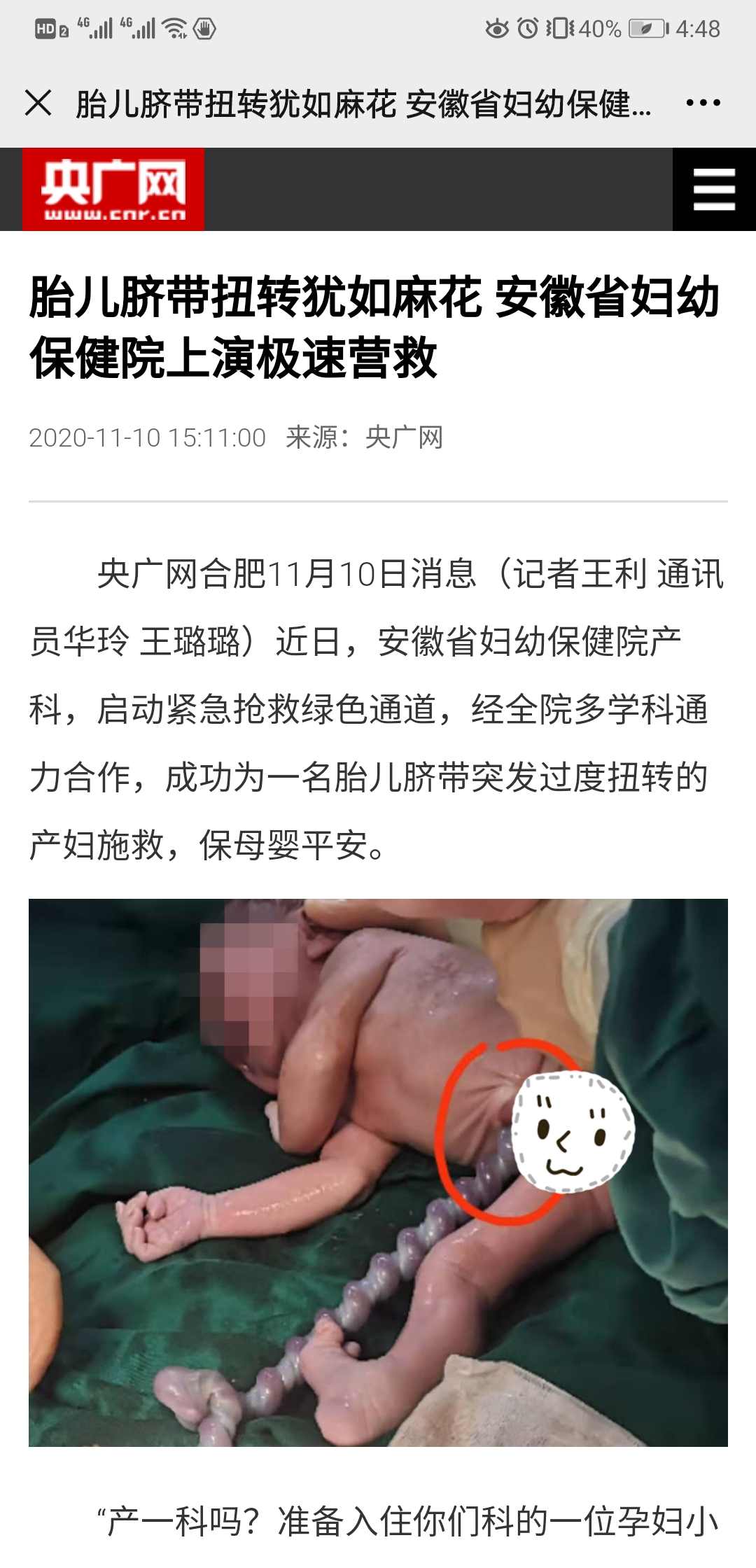The width and height of the screenshot is (756, 1568).
Task: Open the article photo in full view
Action: [x=378, y=1172]
